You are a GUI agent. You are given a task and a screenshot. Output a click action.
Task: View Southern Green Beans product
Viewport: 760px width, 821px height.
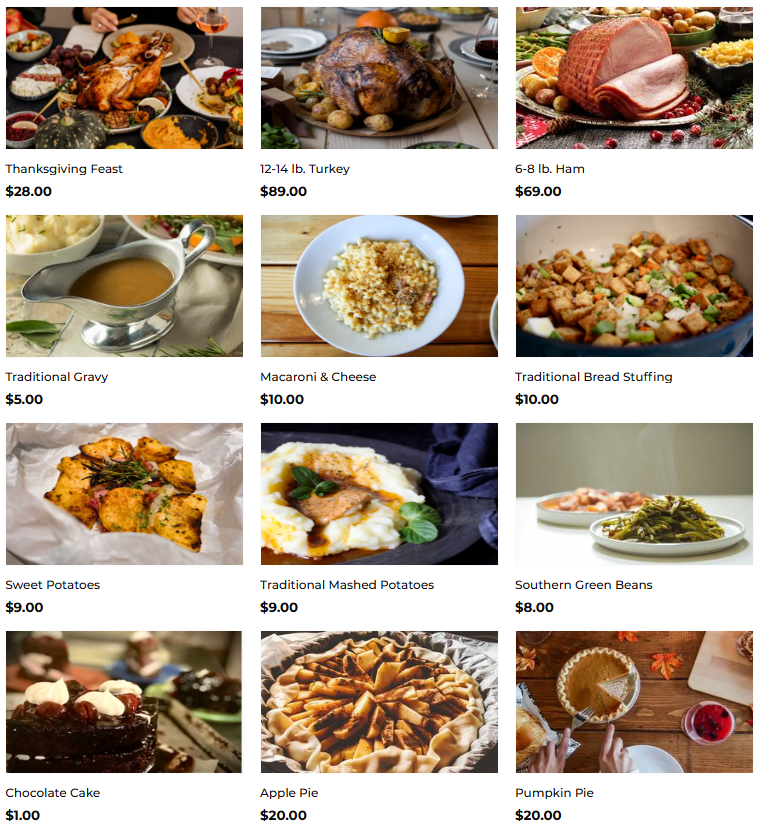(634, 494)
